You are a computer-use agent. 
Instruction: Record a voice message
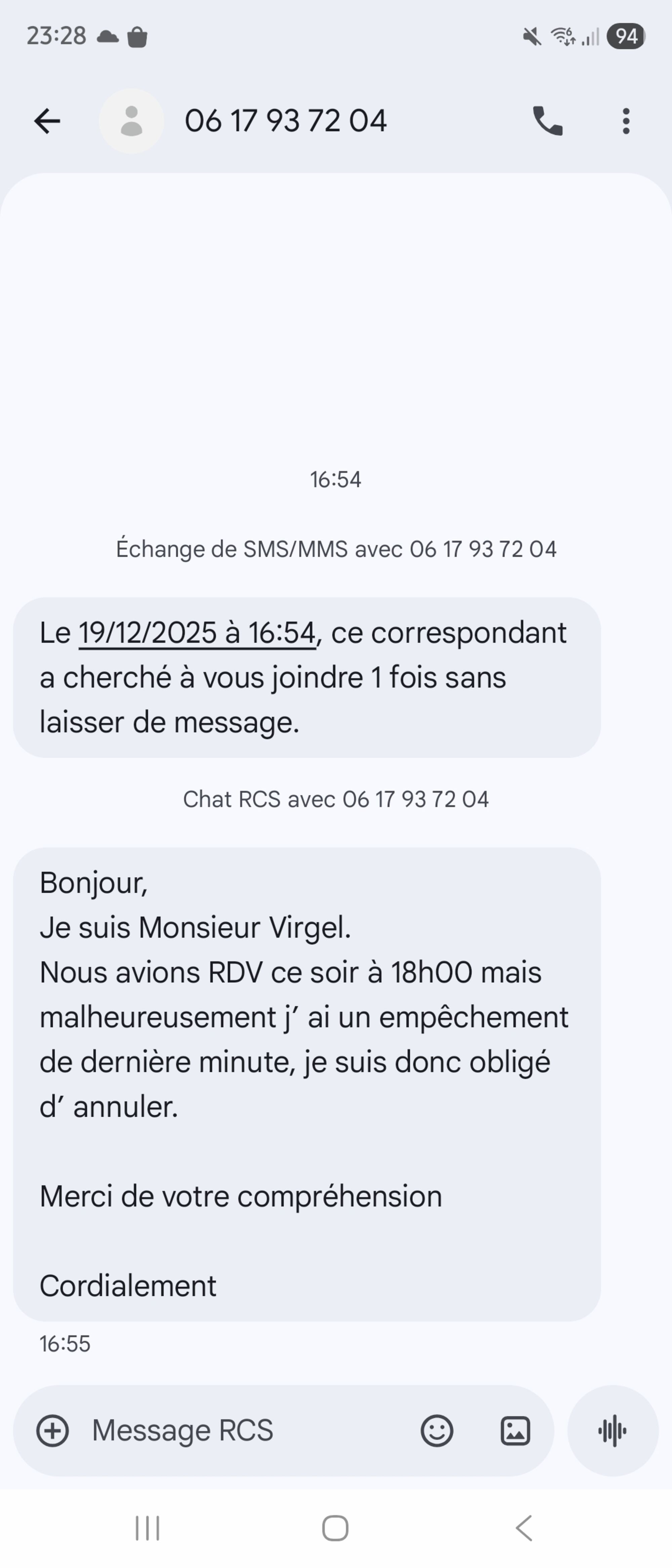pos(612,1430)
